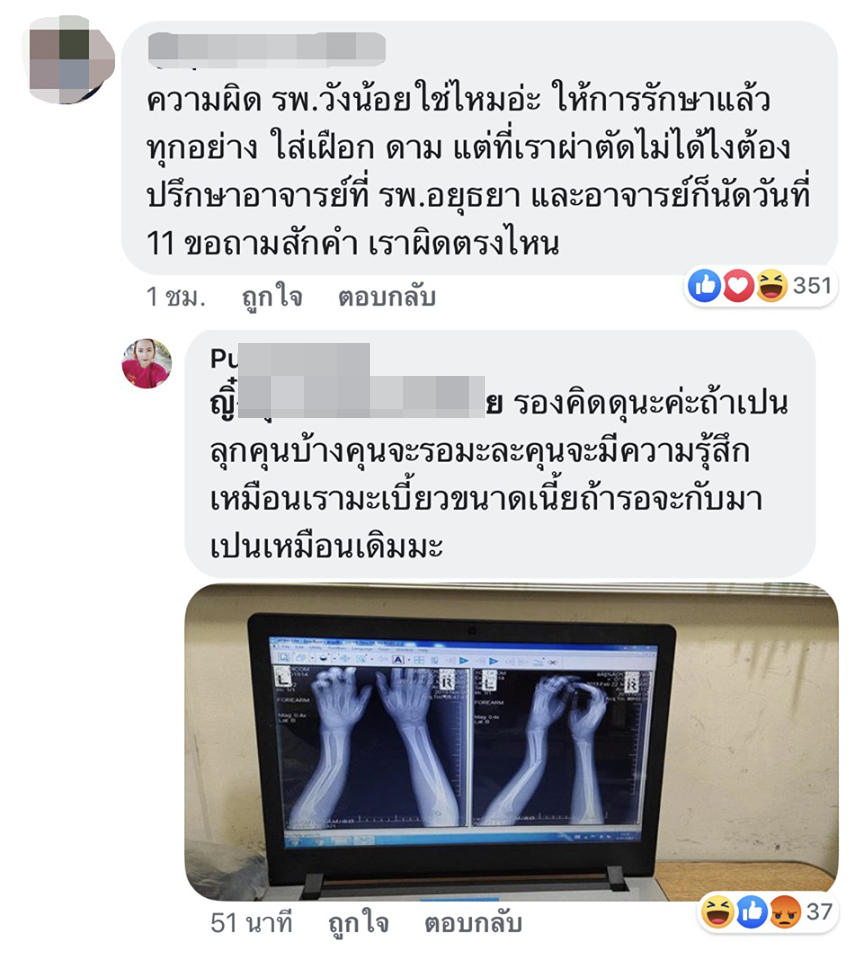View the 351 reactions on the top comment
This screenshot has height=960, width=864.
pyautogui.click(x=760, y=287)
